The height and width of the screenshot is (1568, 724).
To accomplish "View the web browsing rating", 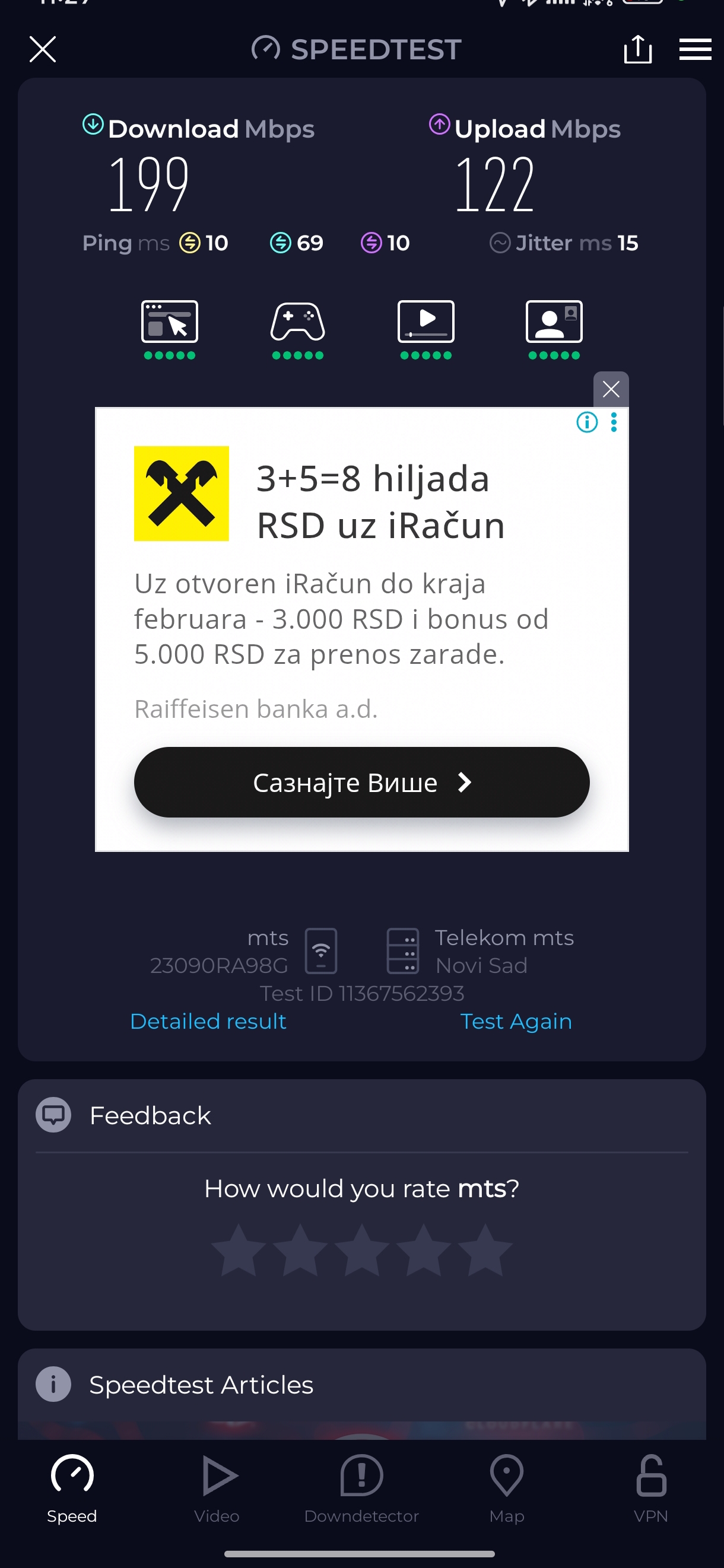I will [x=170, y=329].
